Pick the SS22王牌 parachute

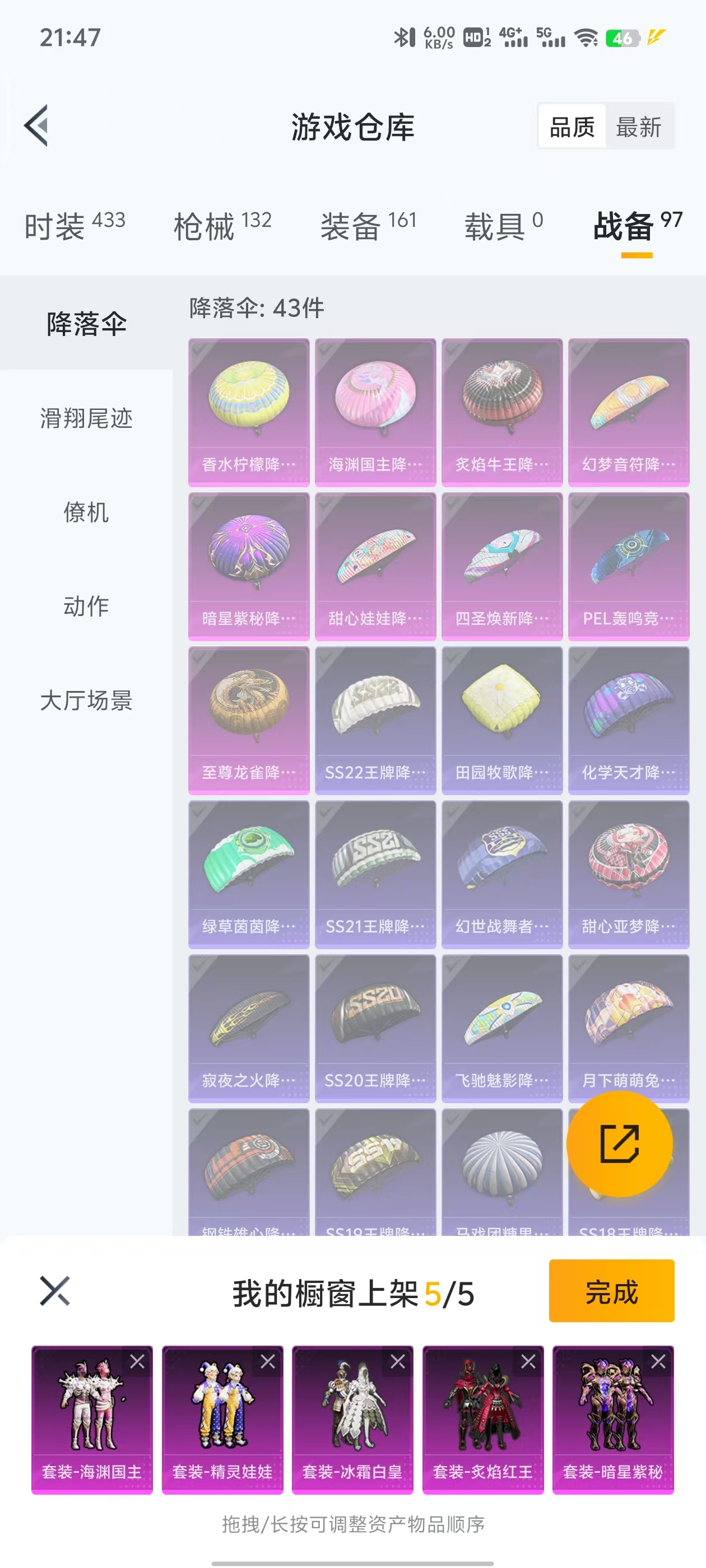375,720
